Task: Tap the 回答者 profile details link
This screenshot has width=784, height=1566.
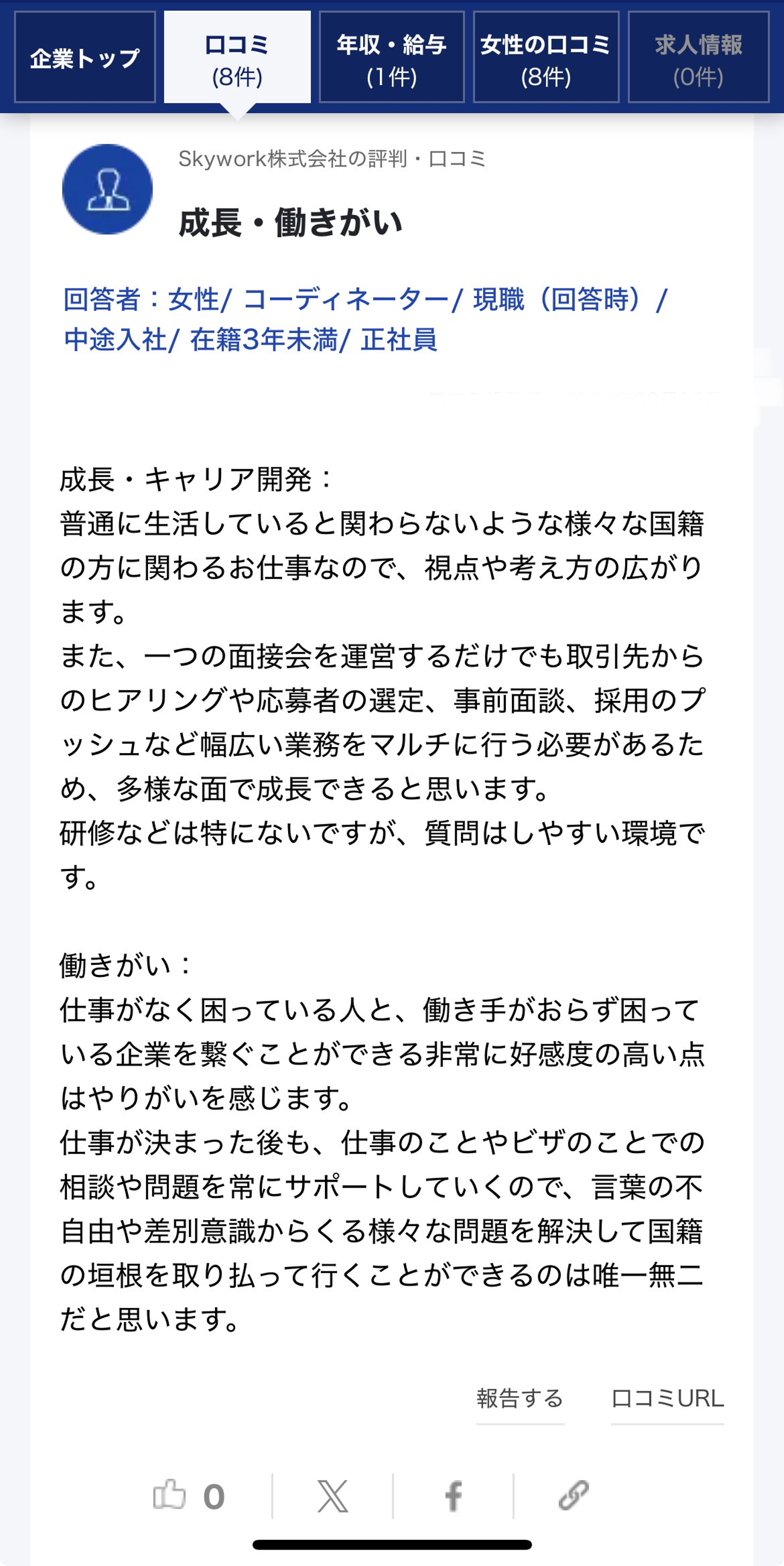Action: pyautogui.click(x=365, y=319)
